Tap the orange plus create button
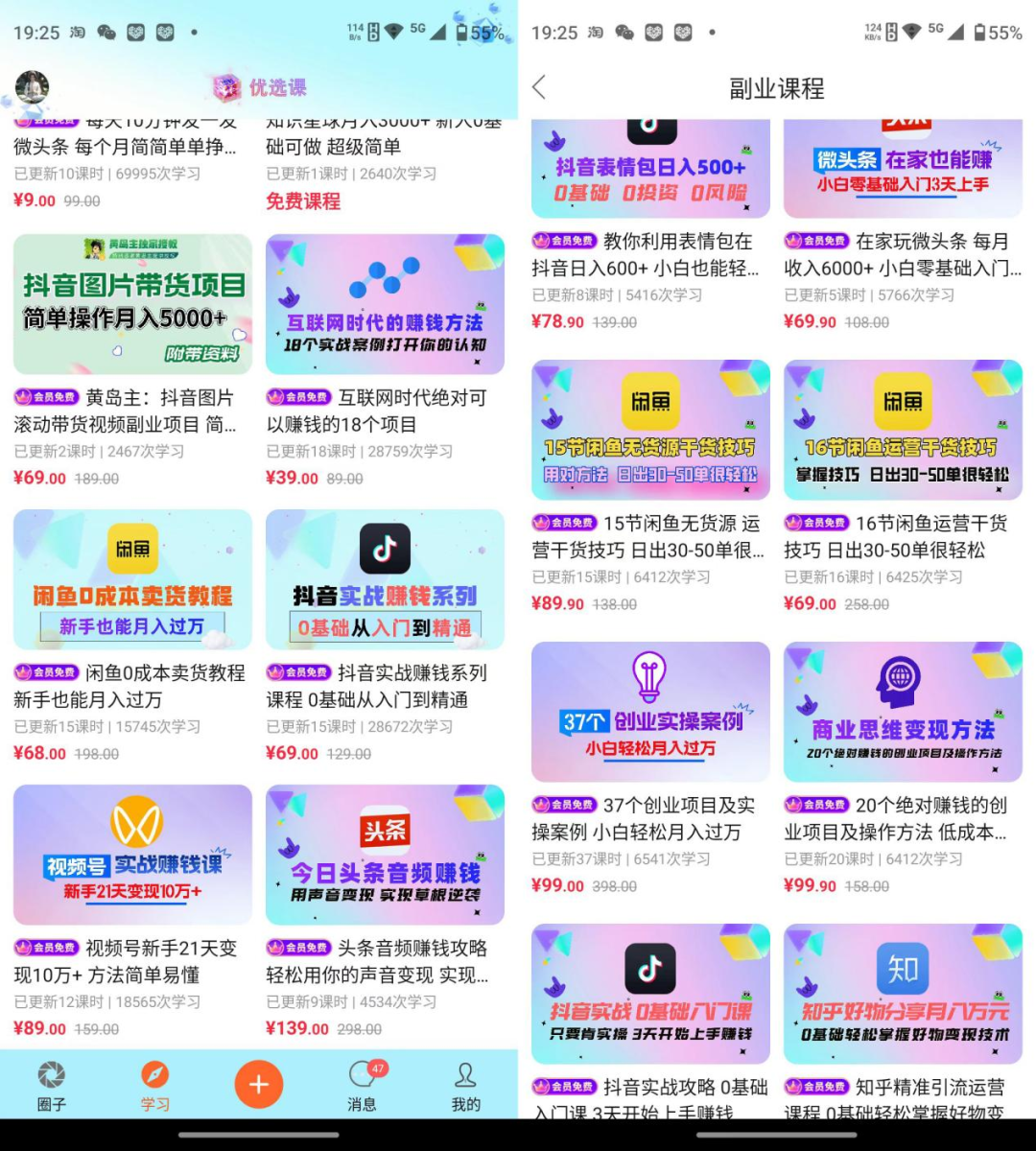 258,1085
